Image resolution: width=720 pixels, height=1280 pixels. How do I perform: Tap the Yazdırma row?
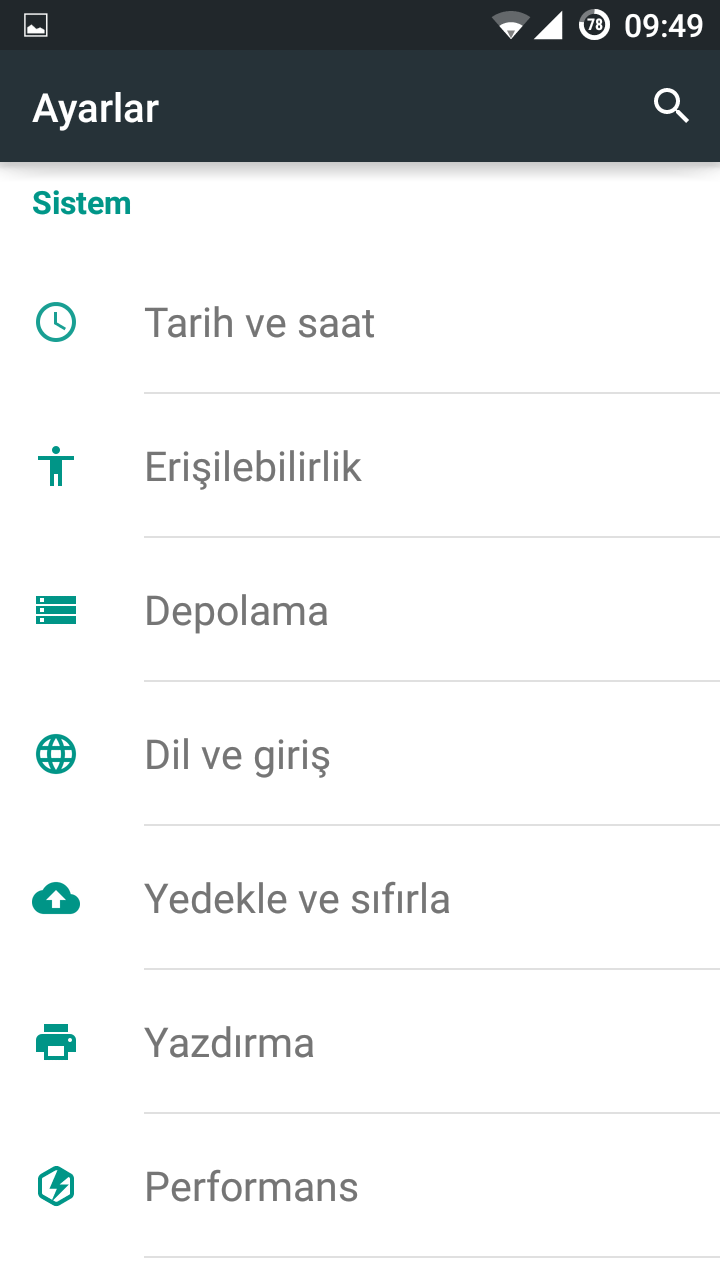[x=360, y=1042]
